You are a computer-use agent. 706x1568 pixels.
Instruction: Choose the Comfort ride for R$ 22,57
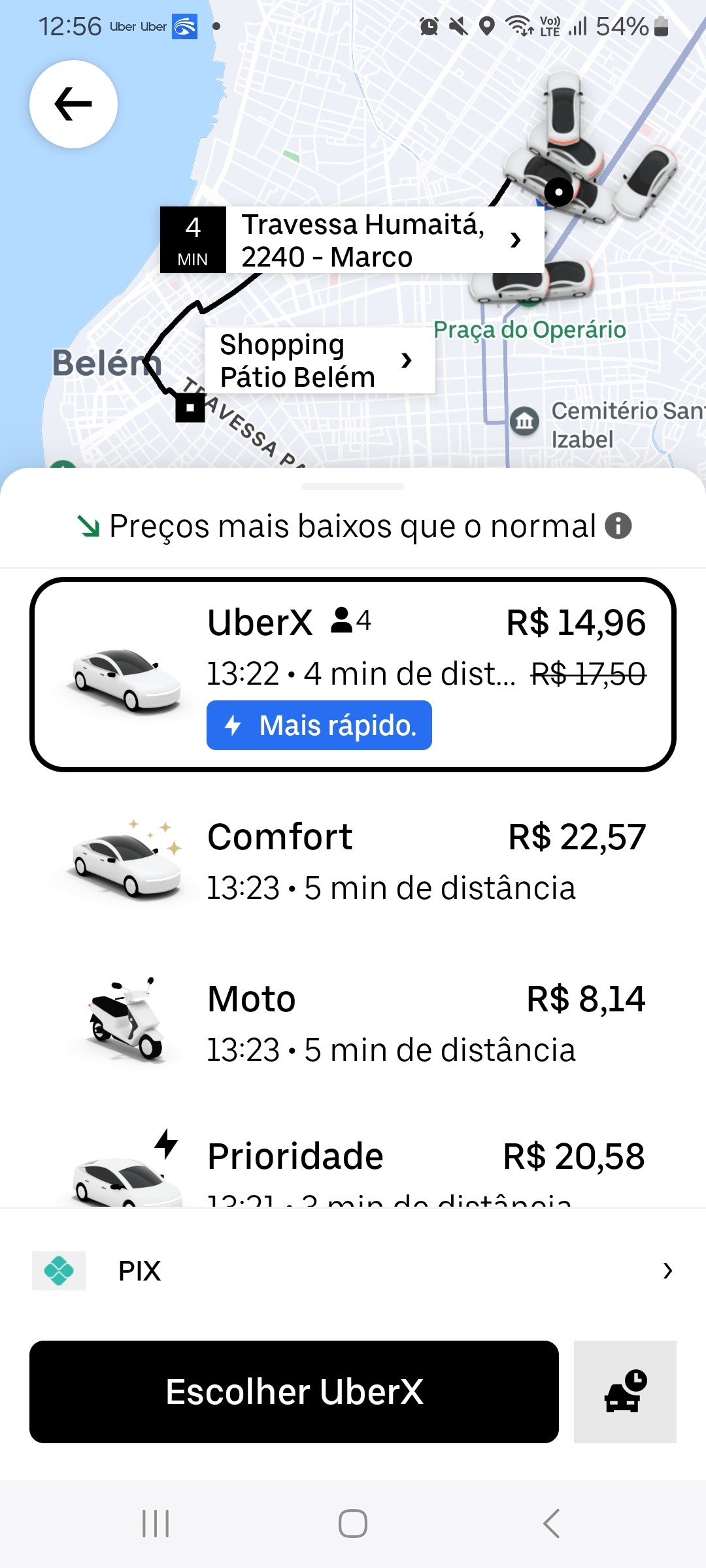(353, 861)
